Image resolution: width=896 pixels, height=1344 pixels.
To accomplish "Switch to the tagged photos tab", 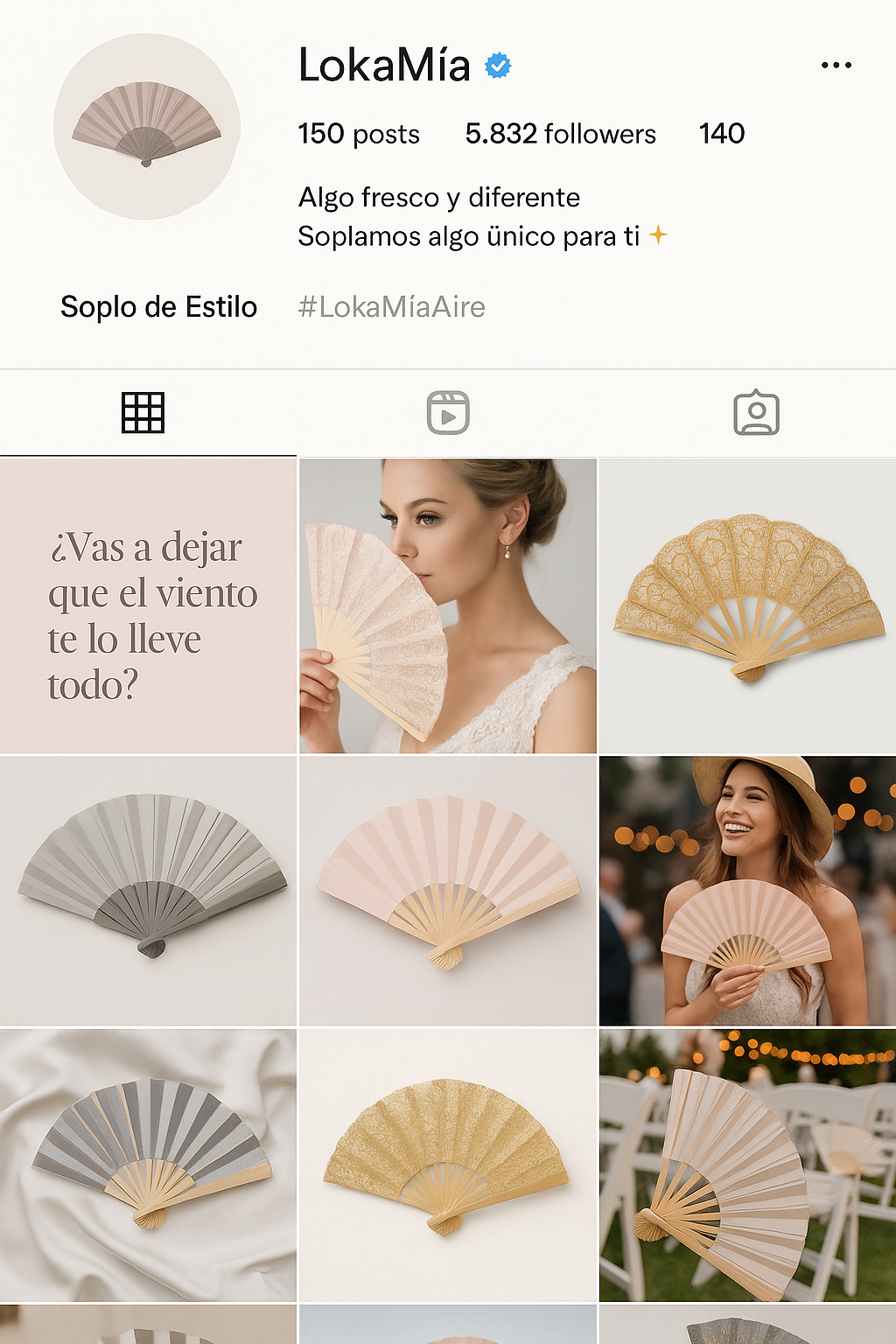I will 756,412.
